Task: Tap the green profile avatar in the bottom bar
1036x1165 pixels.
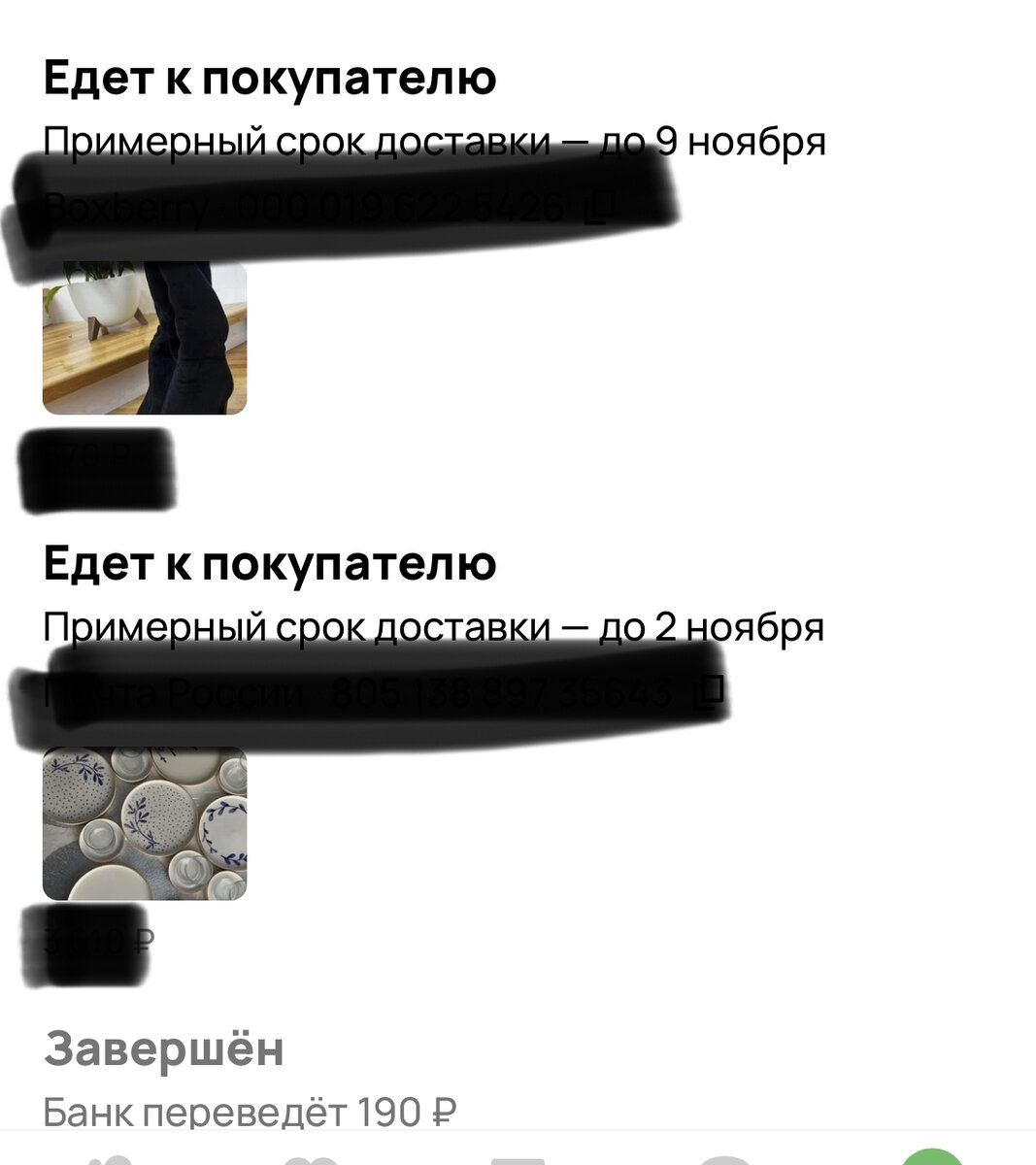Action: tap(930, 1155)
